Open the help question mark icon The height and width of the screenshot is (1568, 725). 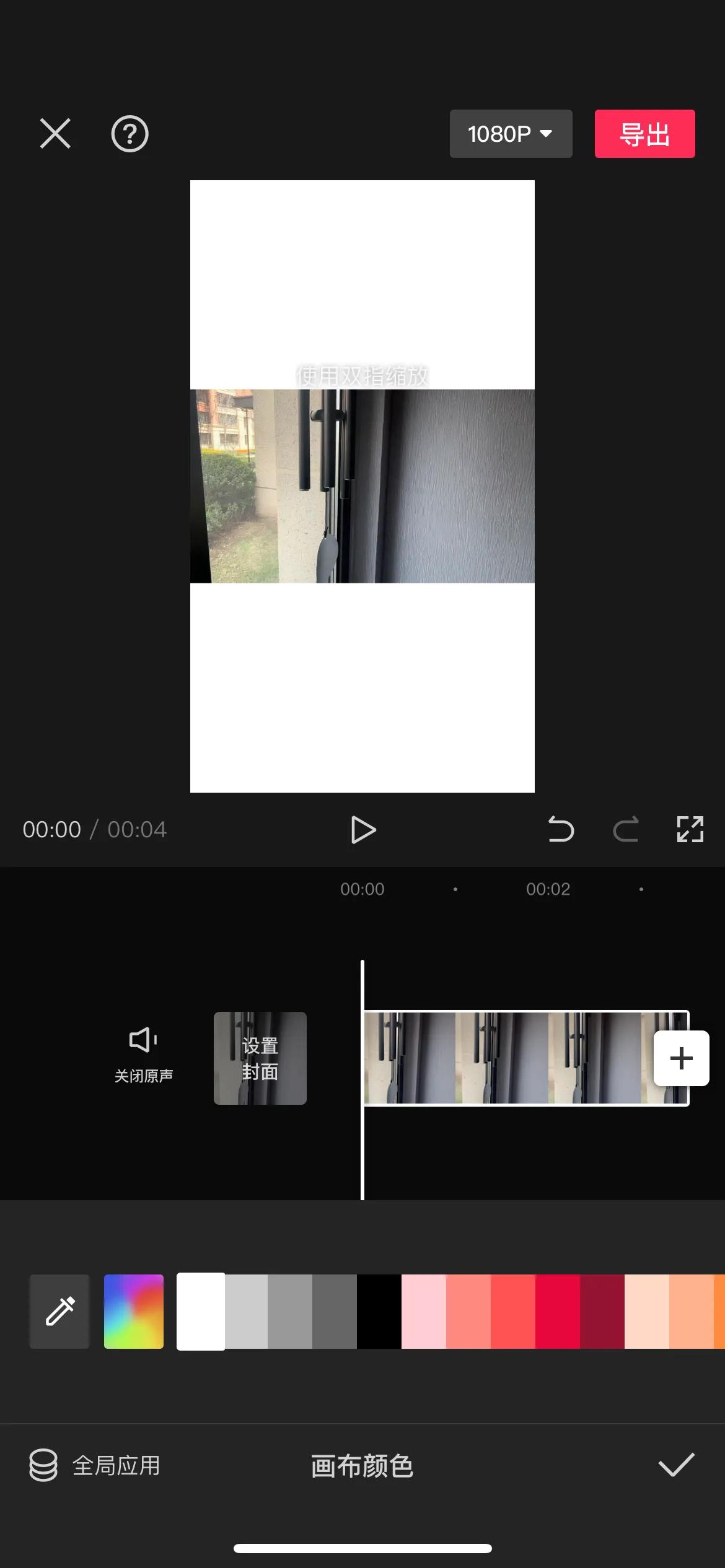point(130,134)
